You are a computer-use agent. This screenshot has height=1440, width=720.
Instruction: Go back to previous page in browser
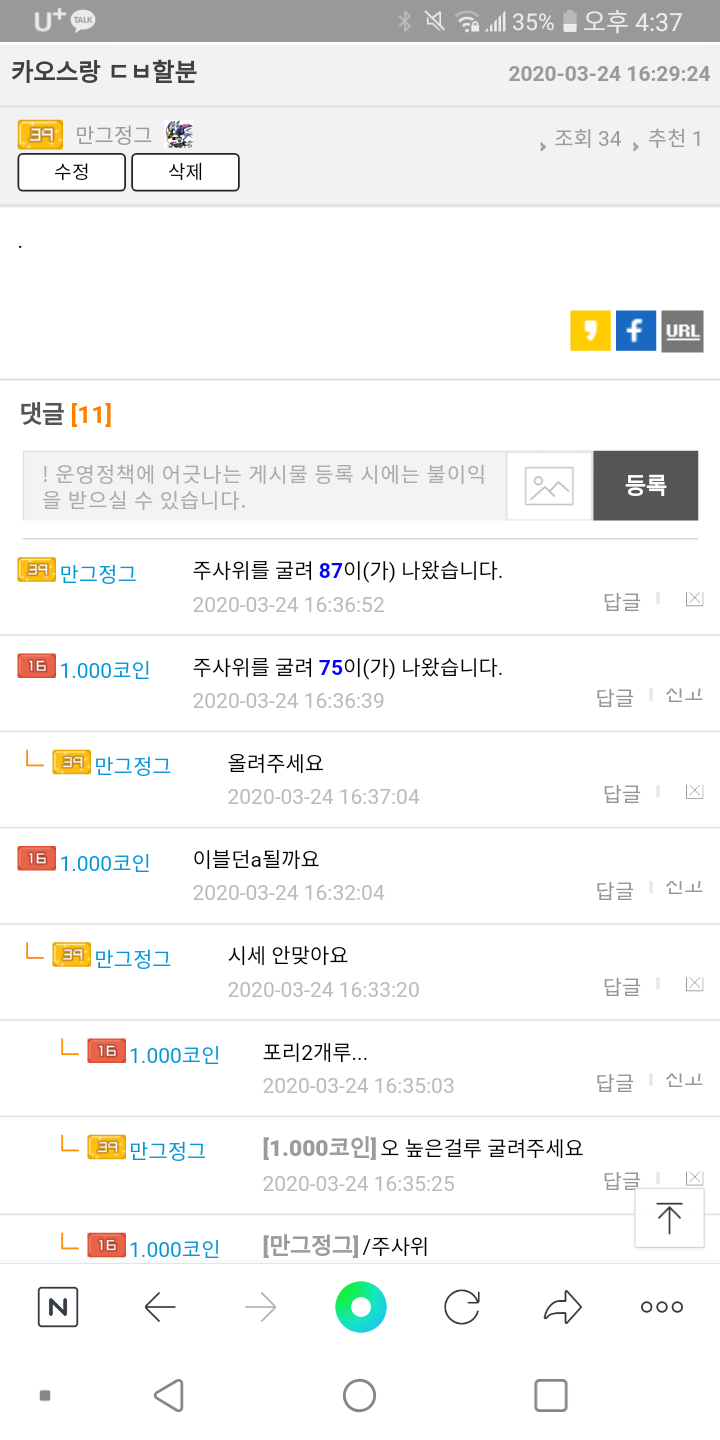[160, 1307]
